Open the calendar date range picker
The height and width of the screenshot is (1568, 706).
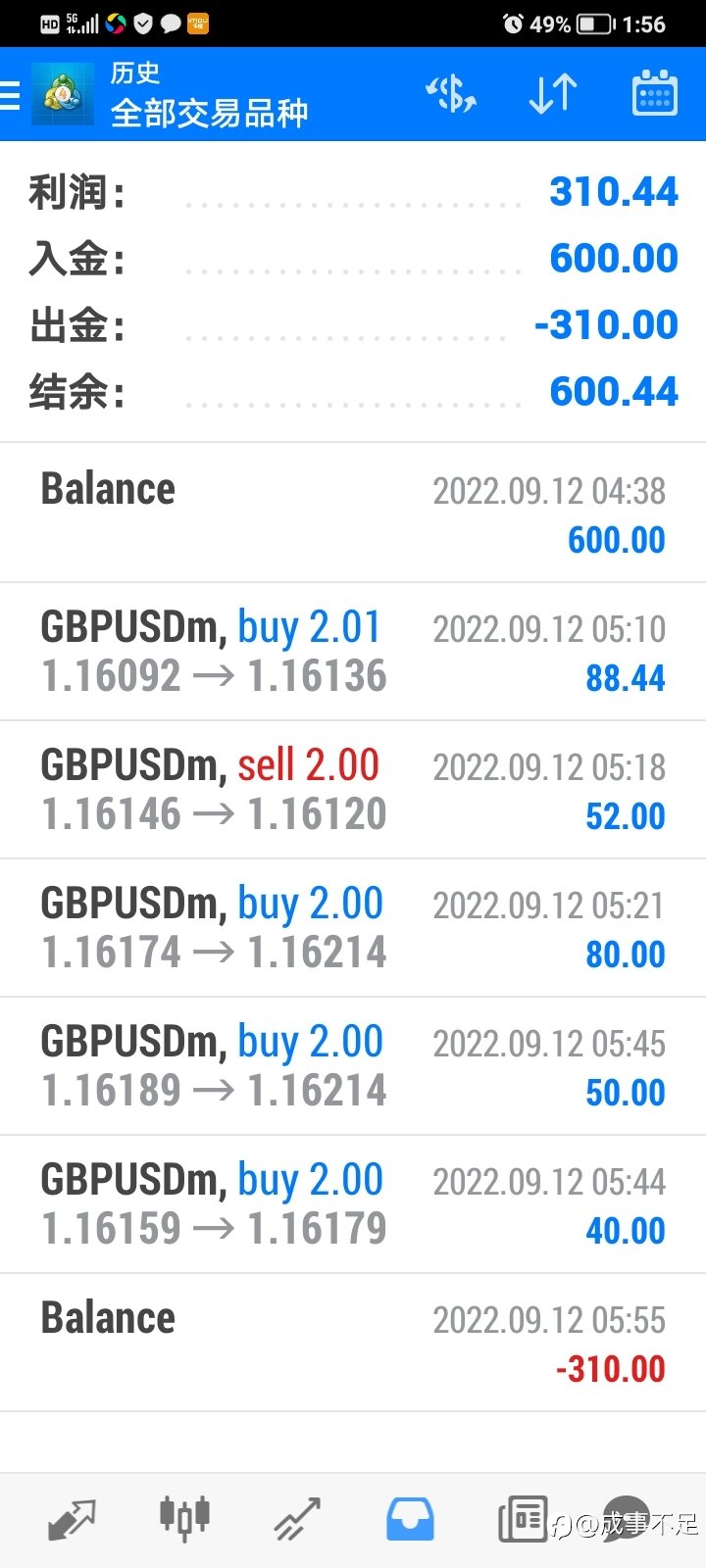click(654, 94)
